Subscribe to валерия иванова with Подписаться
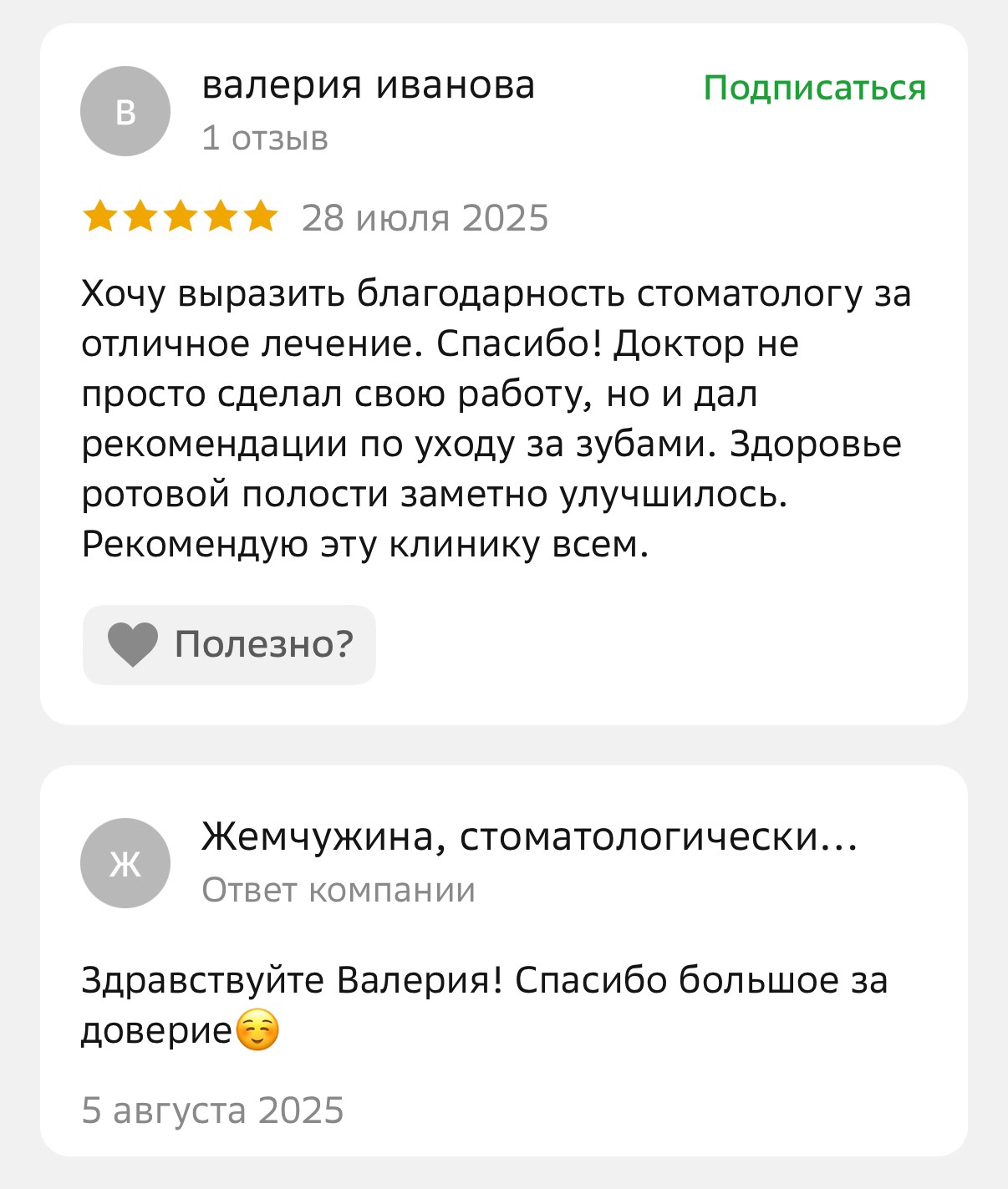The height and width of the screenshot is (1189, 1008). point(814,88)
